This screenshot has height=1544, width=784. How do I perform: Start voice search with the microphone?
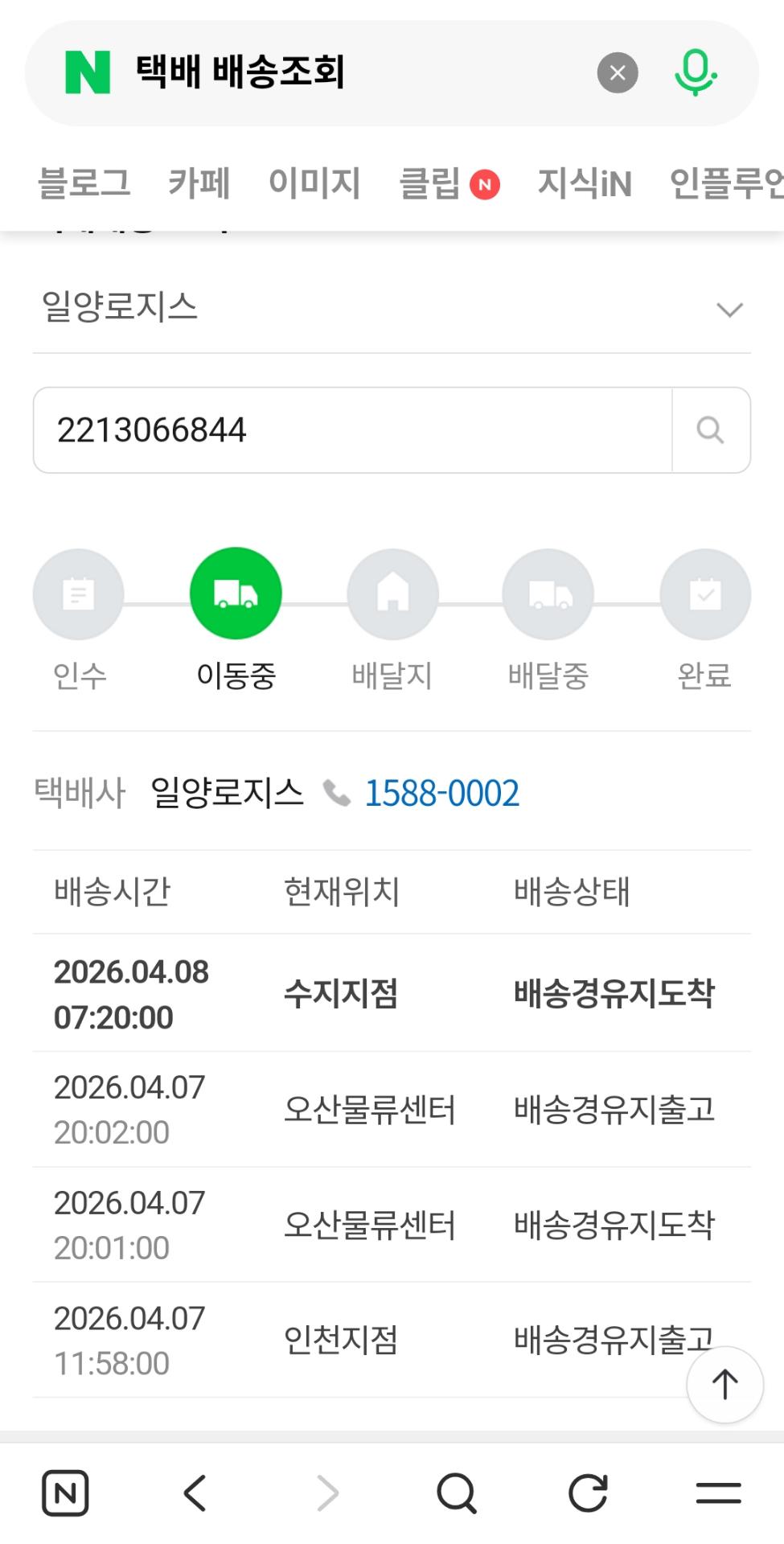695,73
